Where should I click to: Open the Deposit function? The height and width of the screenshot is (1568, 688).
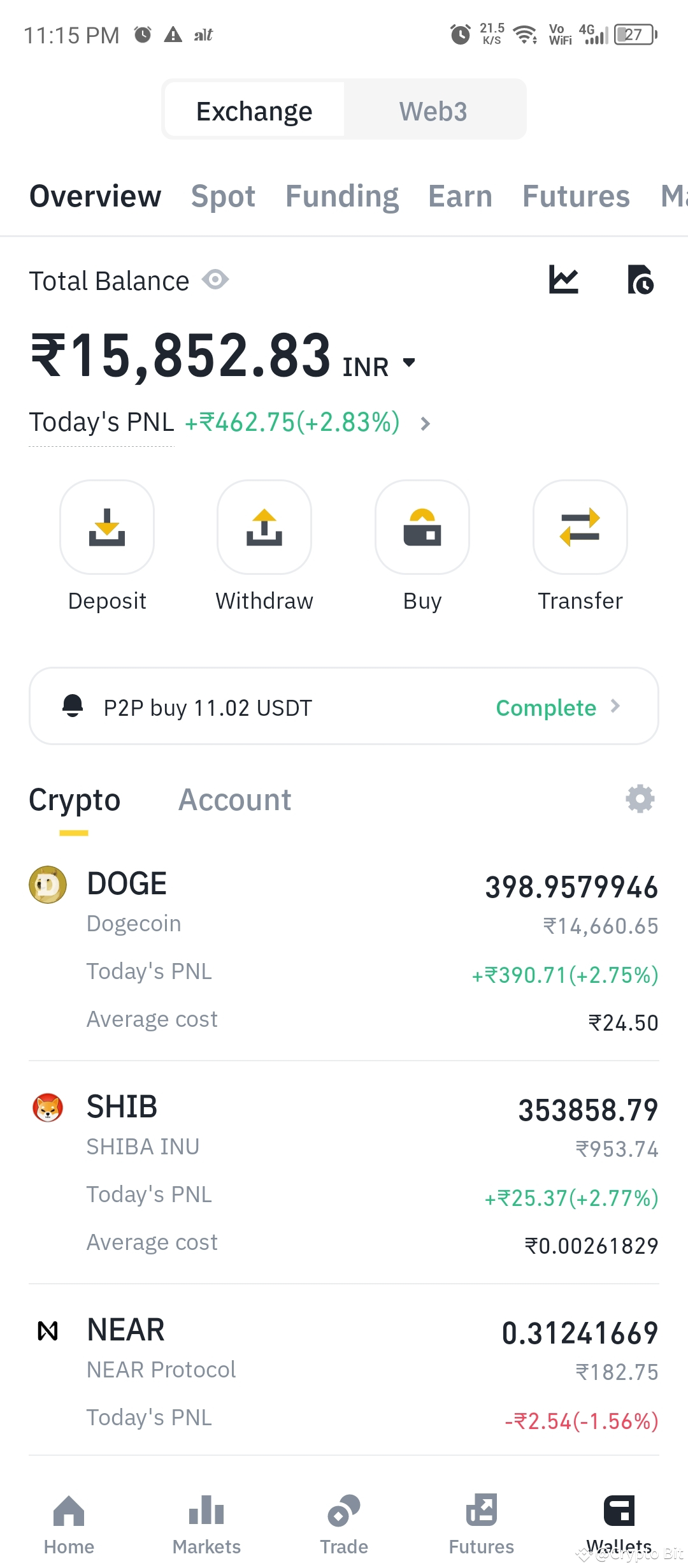106,527
